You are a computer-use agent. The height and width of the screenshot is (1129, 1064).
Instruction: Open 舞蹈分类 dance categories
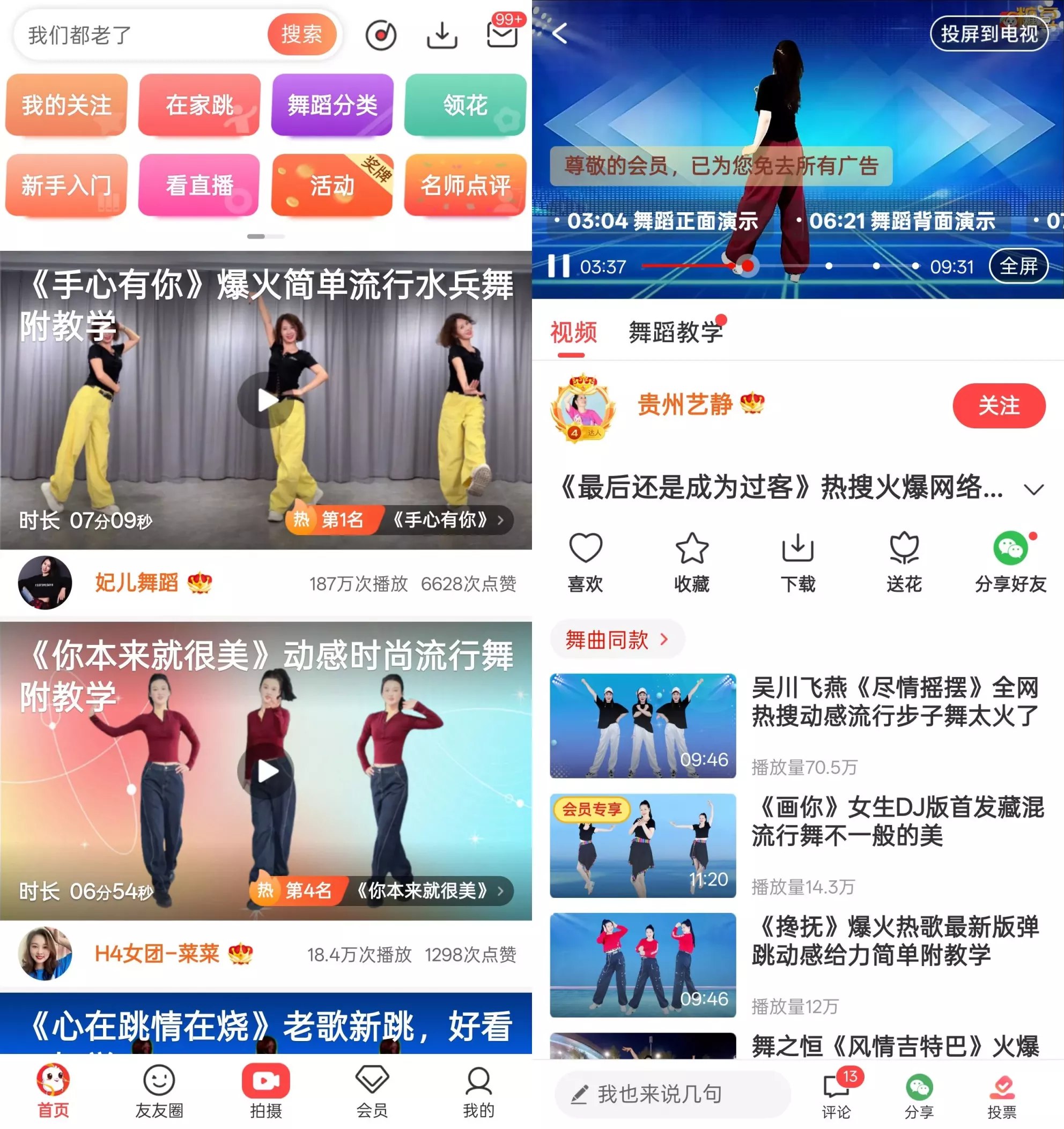click(x=332, y=105)
